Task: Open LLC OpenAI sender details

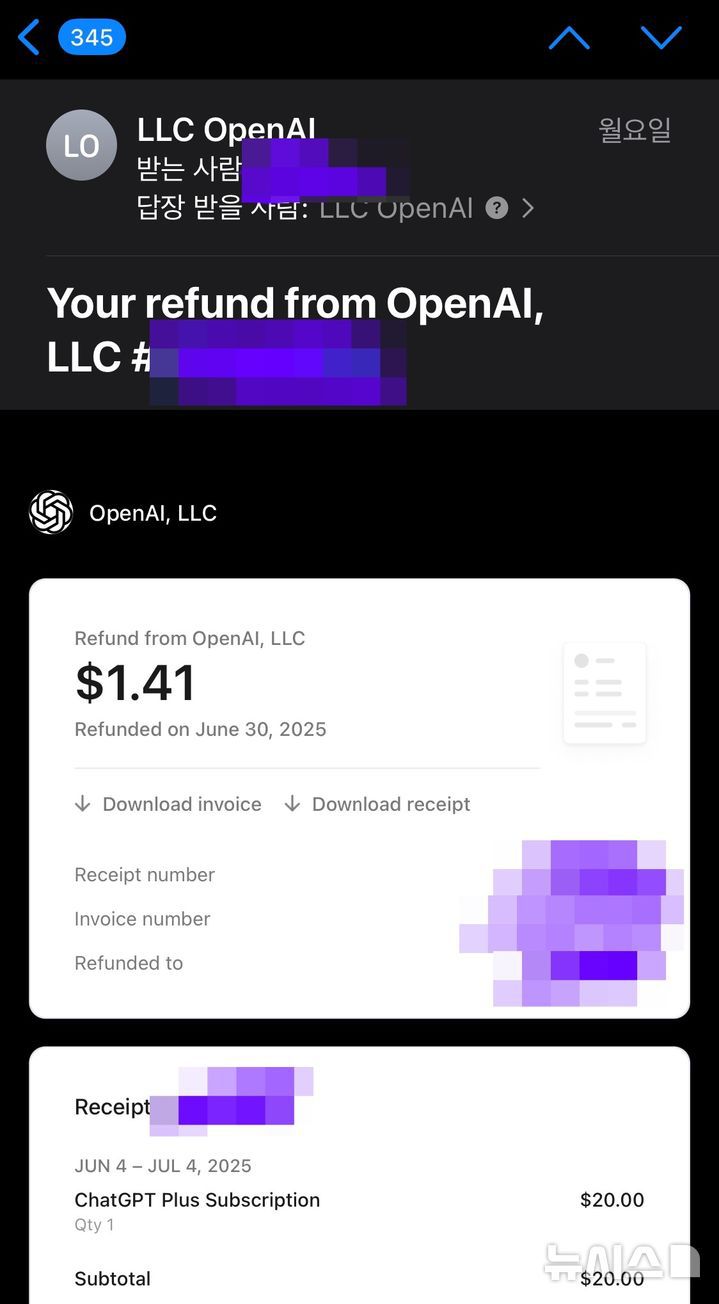Action: [x=226, y=130]
